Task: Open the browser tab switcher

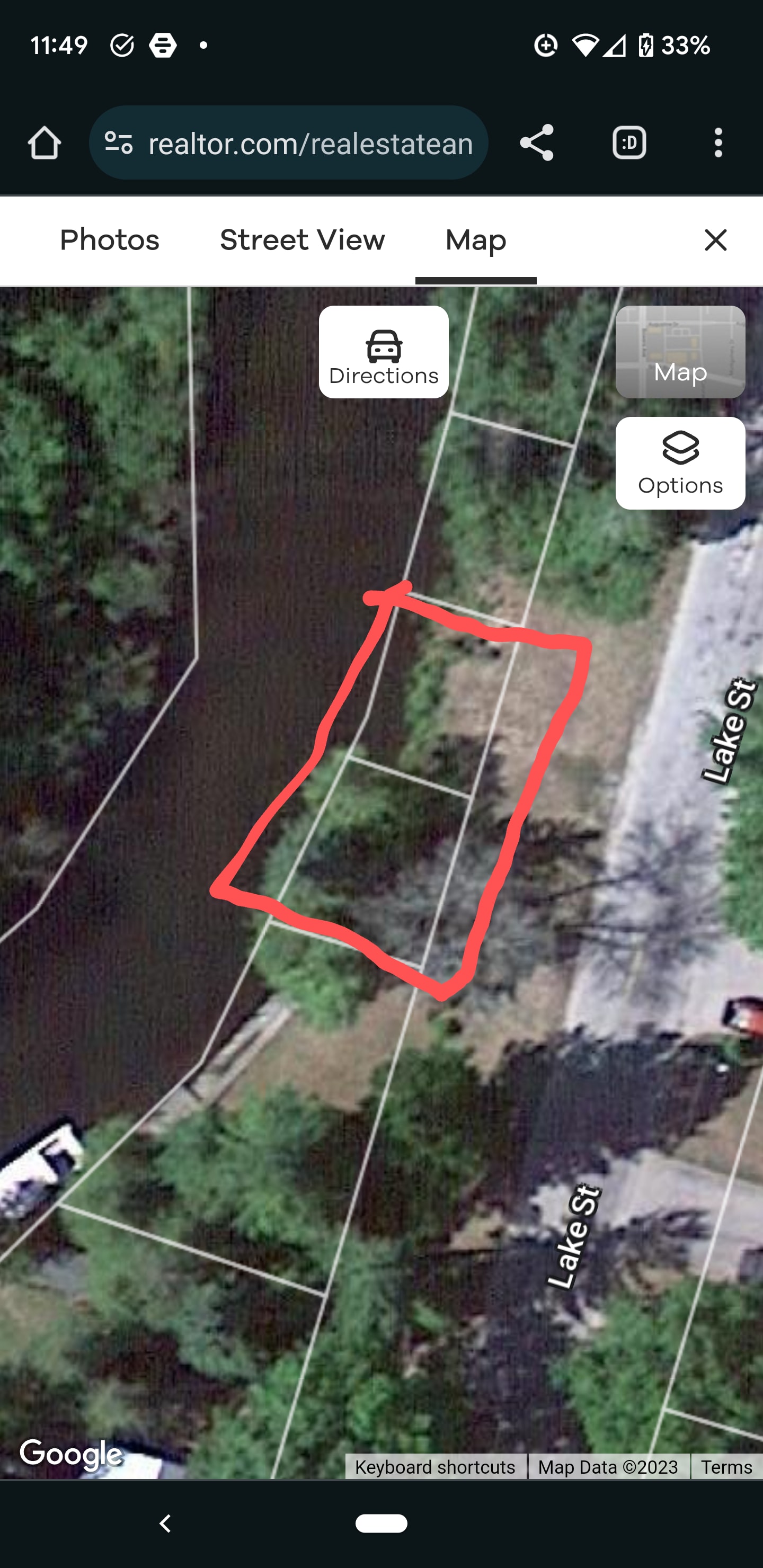Action: [628, 143]
